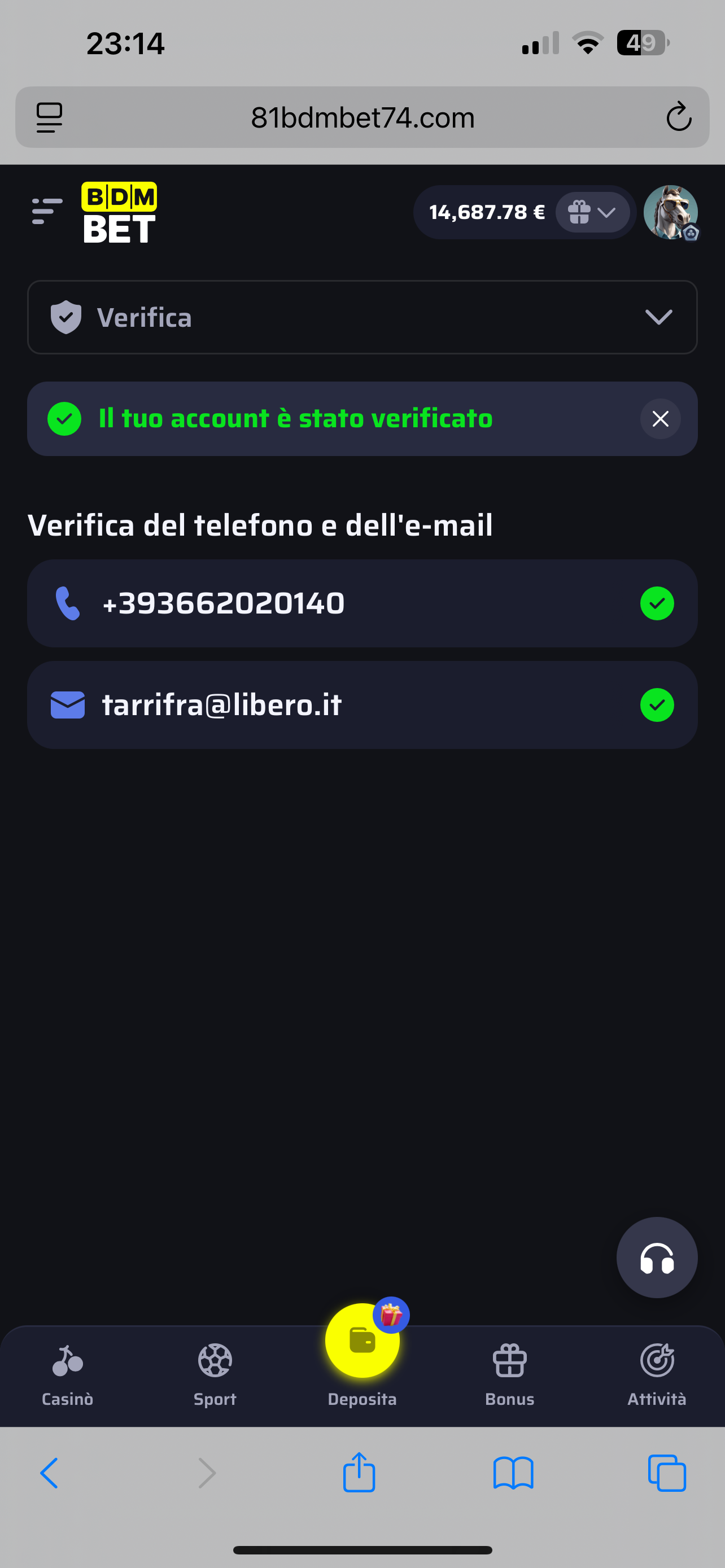
Task: Open the BDM BET home logo
Action: (x=119, y=212)
